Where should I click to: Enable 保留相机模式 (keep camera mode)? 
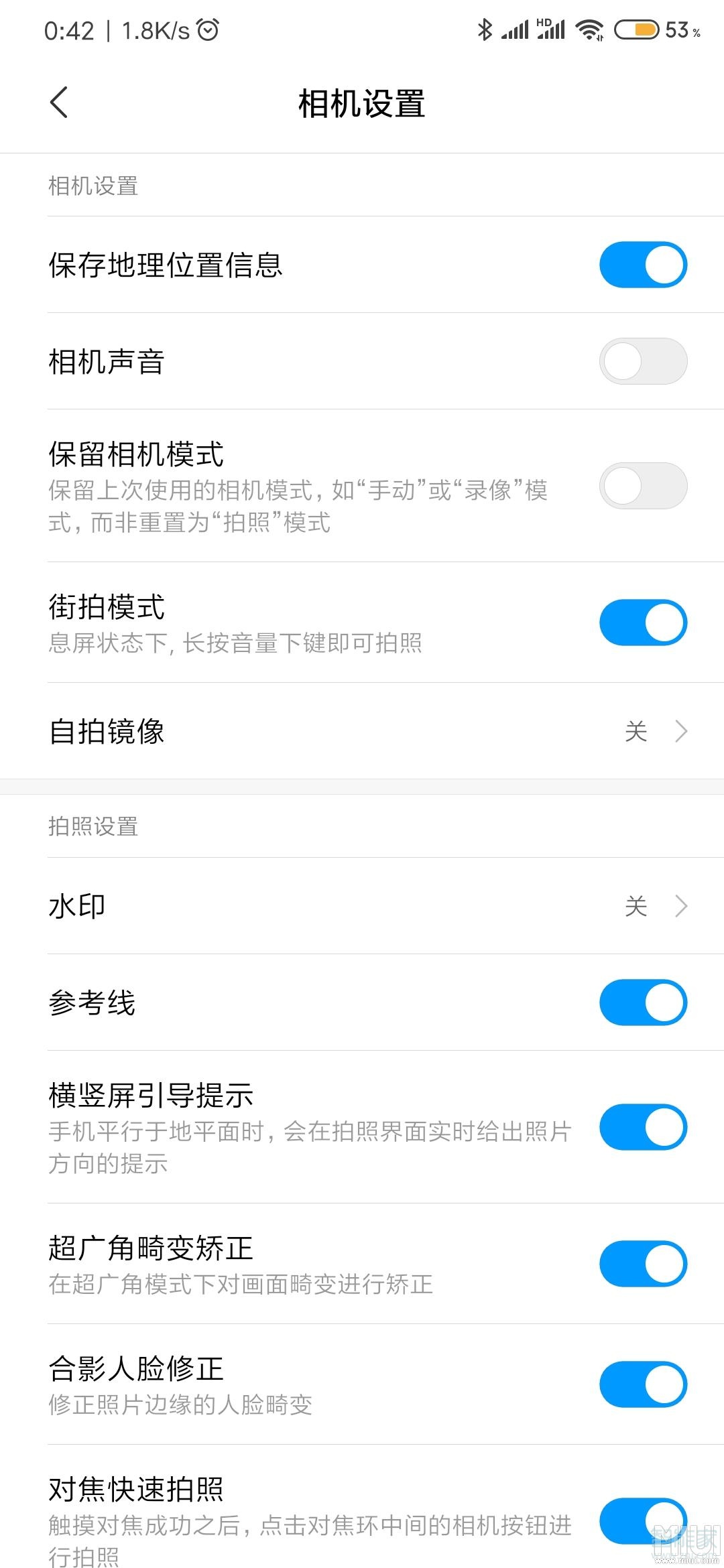(642, 485)
